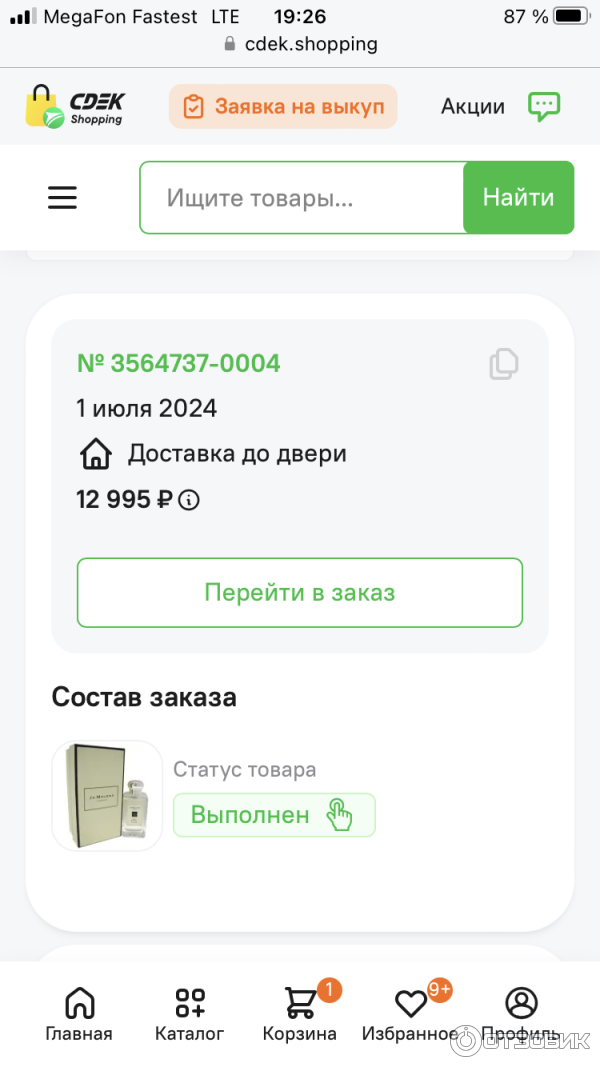
Task: Open the "Корзина" cart tab
Action: [300, 1013]
